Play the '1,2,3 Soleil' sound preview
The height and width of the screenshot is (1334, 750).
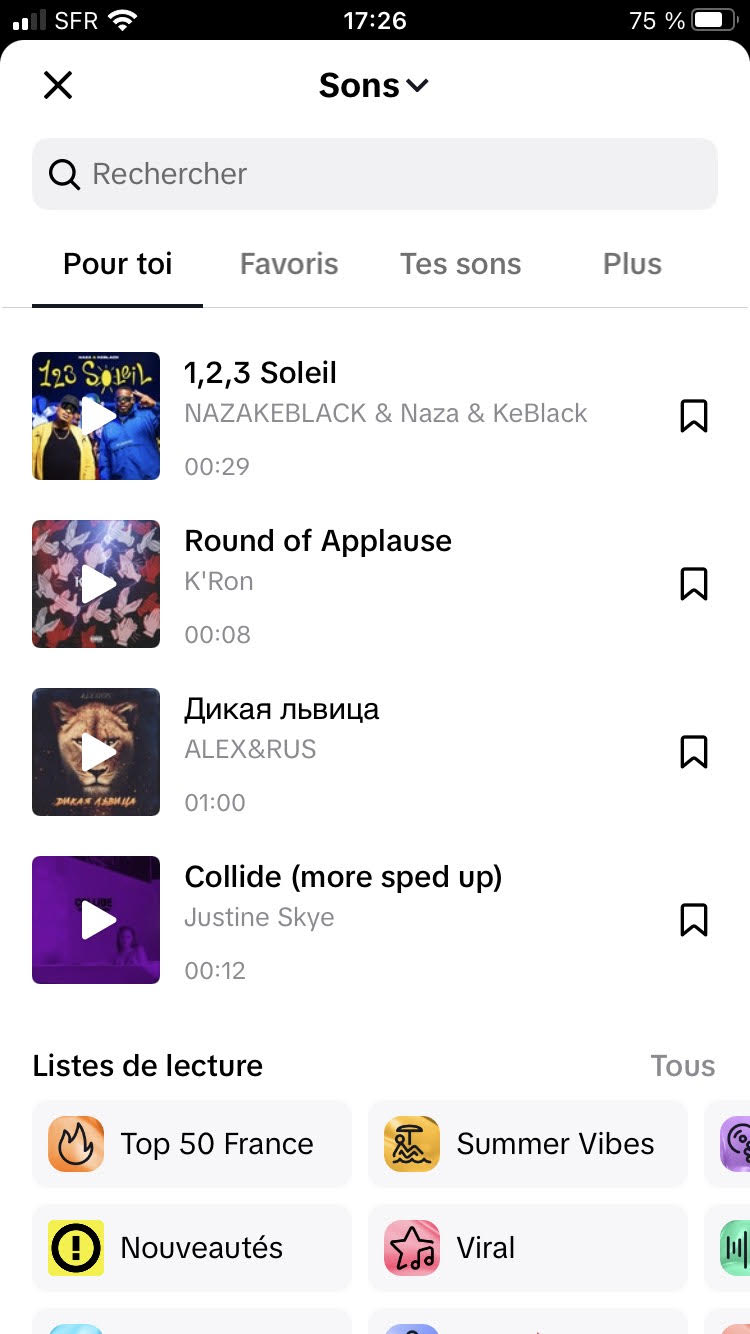96,416
